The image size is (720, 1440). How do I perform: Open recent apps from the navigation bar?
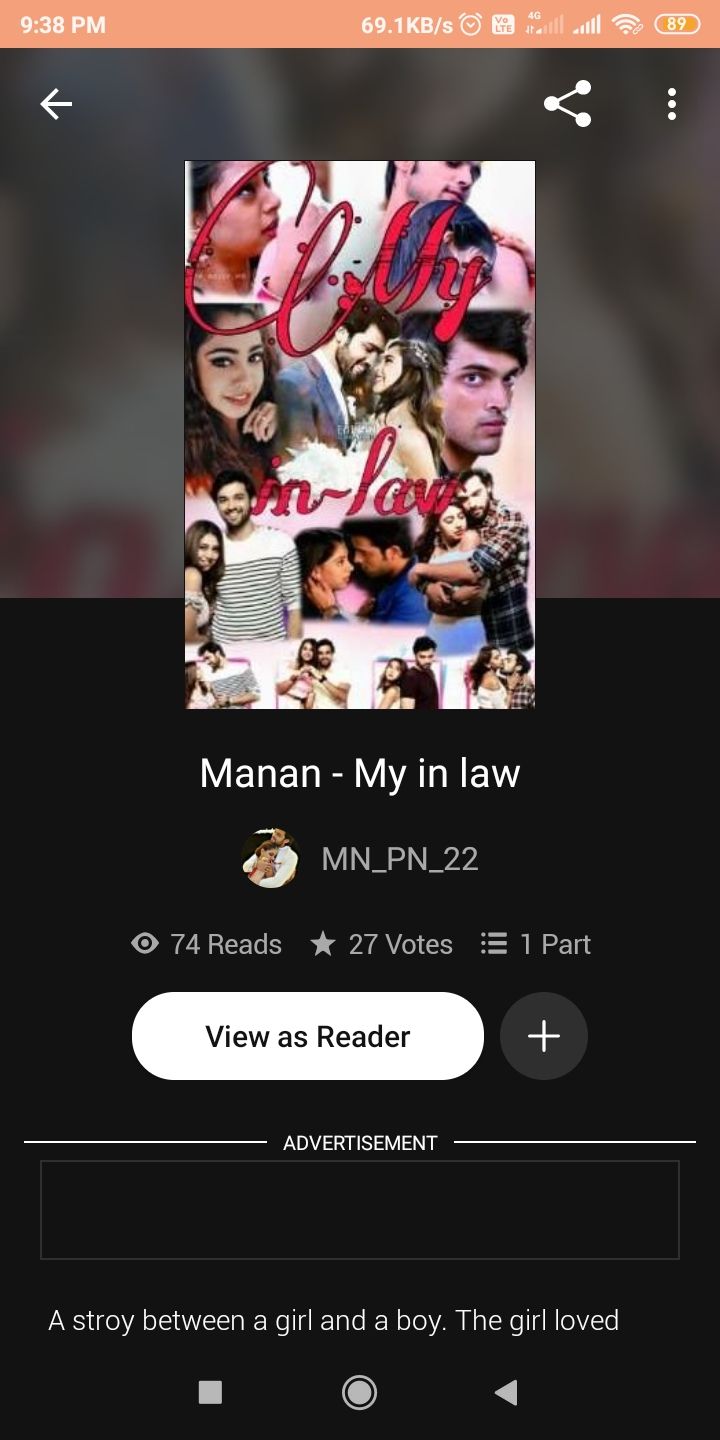coord(210,1392)
